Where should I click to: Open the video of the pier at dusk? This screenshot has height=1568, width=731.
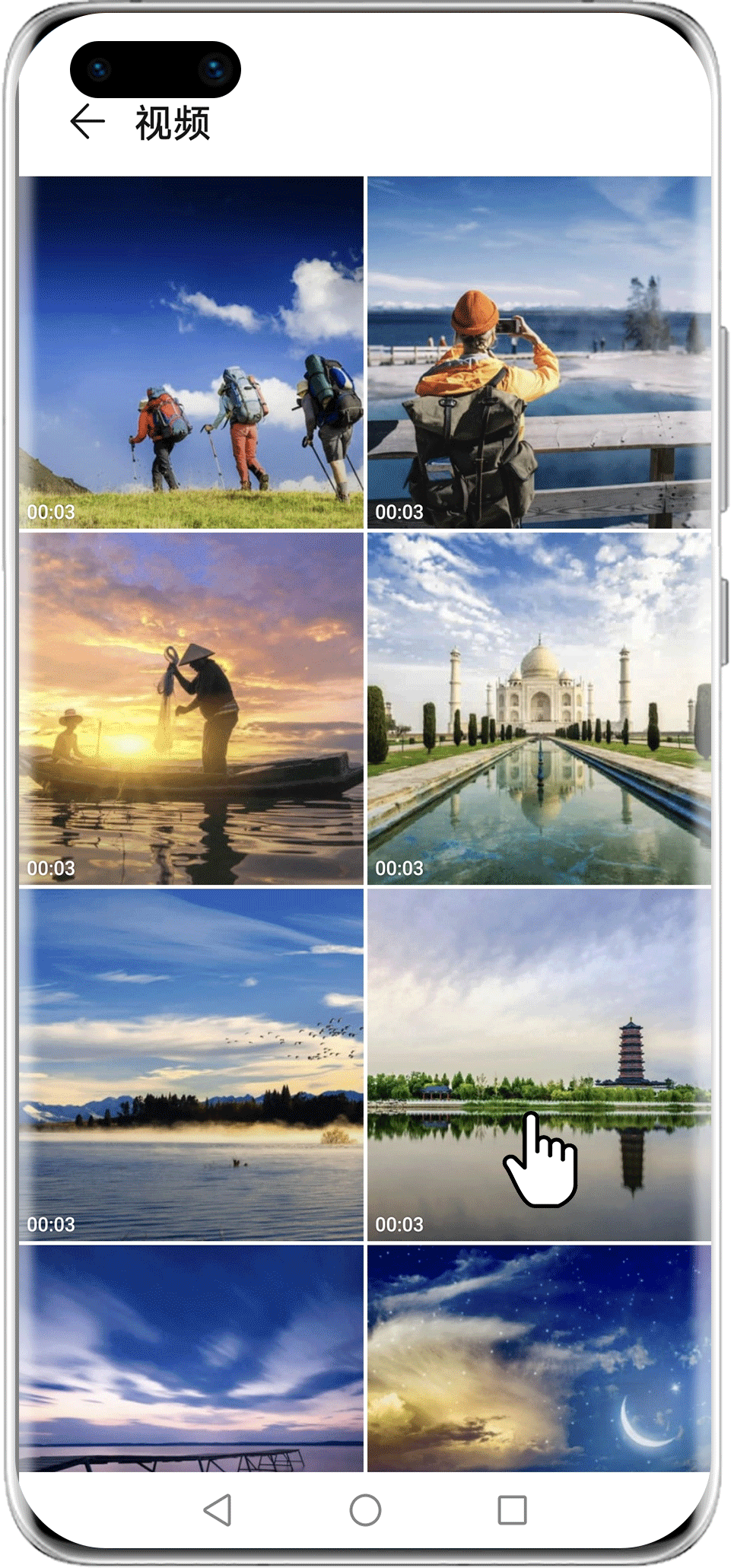pos(191,1358)
